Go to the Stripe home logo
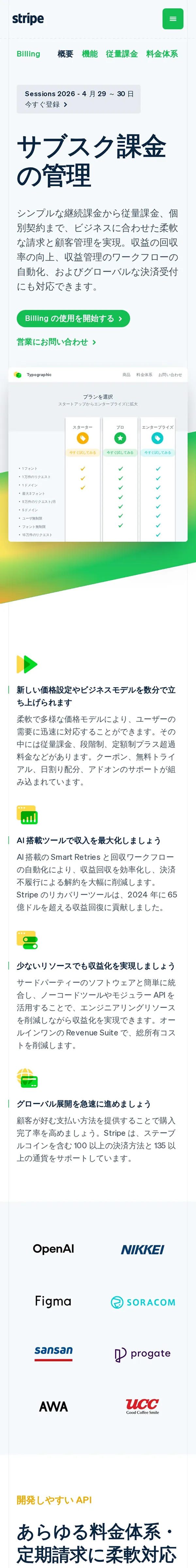The image size is (196, 1568). click(28, 19)
